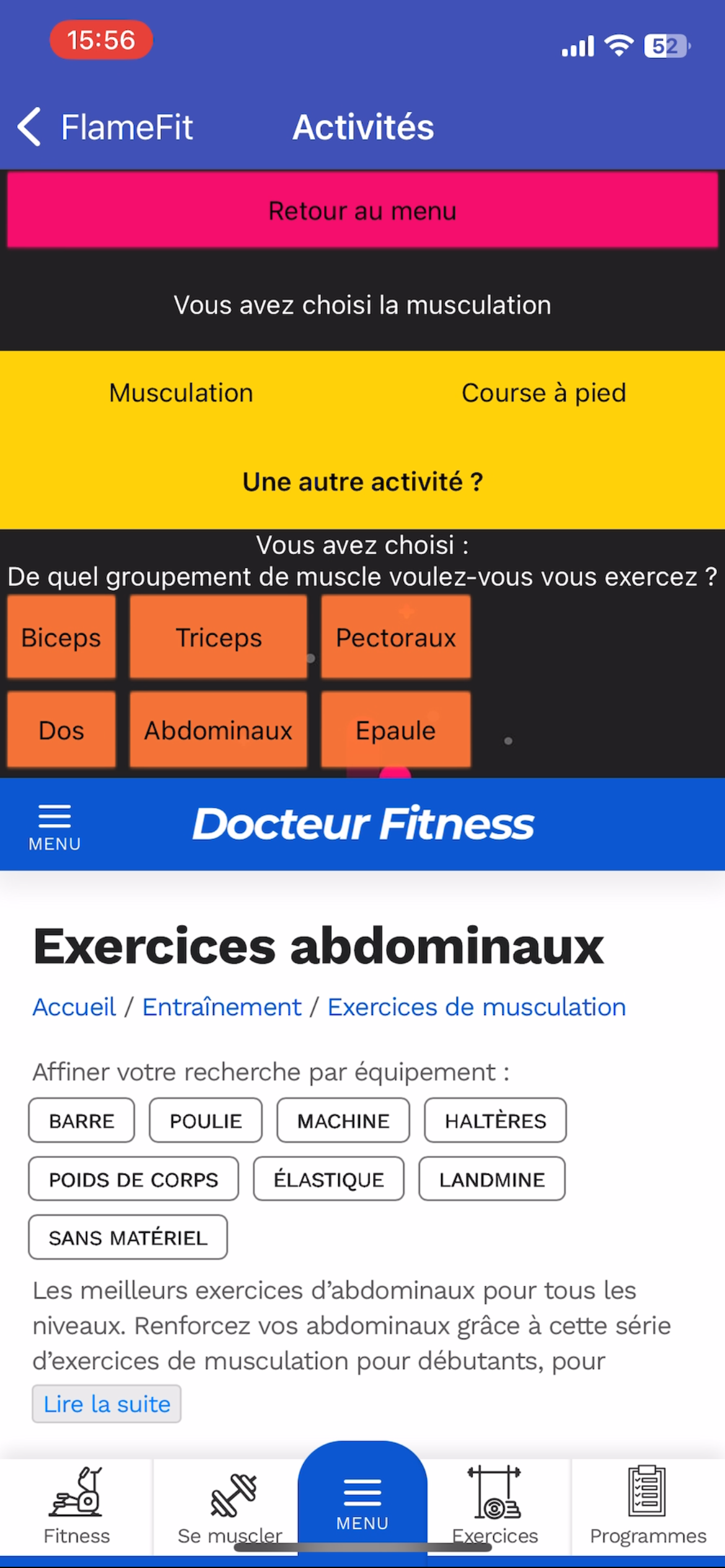Select the Biceps muscle group
The image size is (725, 1568).
(x=61, y=638)
